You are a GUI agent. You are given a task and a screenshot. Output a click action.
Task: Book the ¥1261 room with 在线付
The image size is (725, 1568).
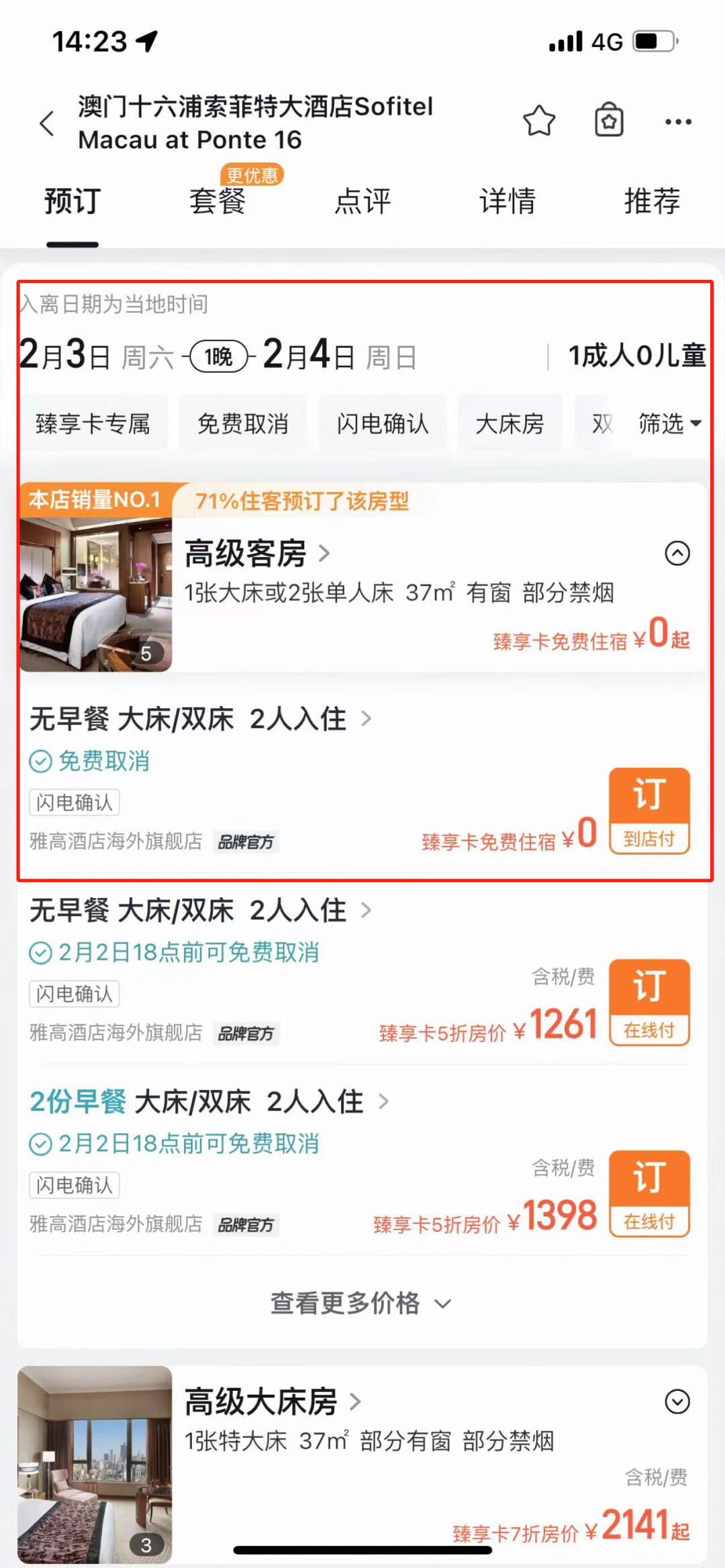tap(648, 1002)
